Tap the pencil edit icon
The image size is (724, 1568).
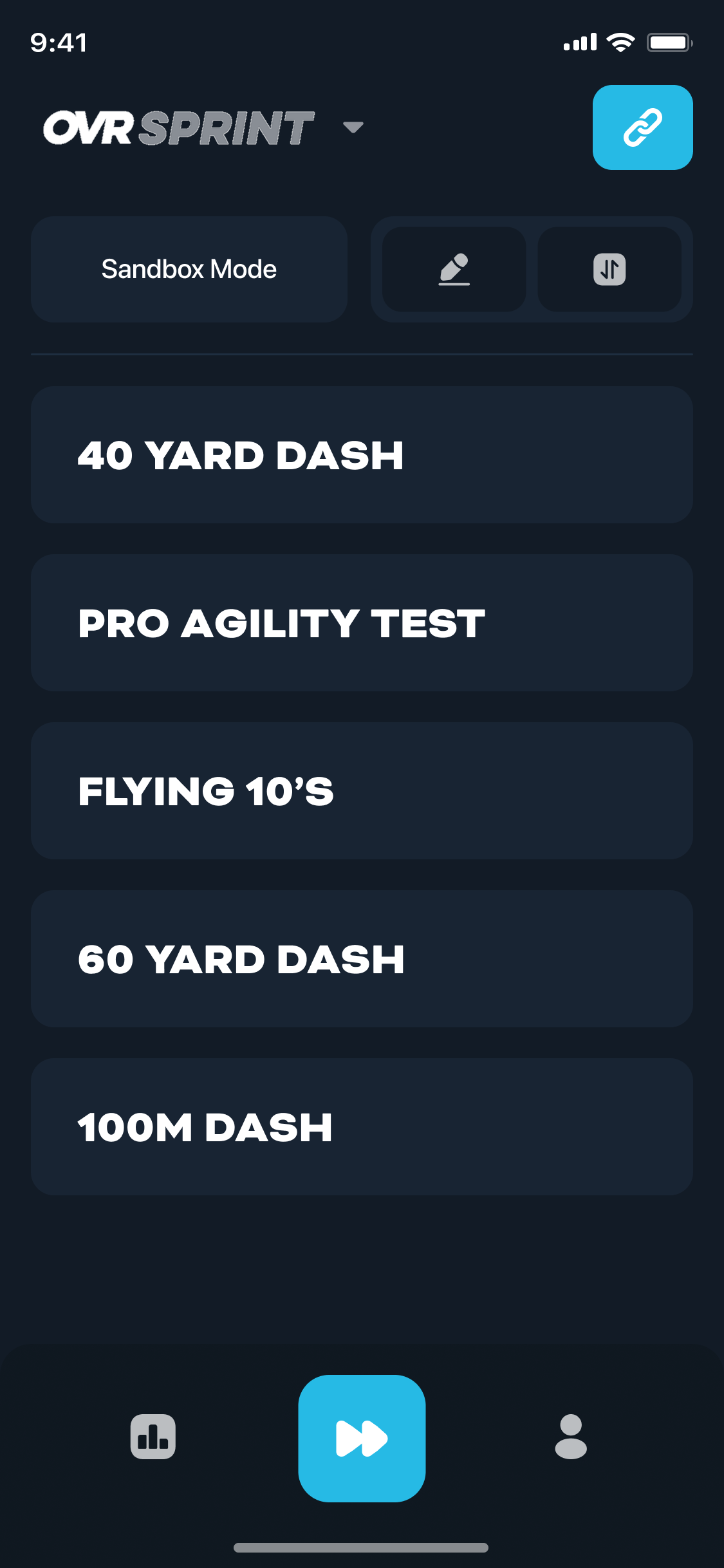(x=454, y=269)
